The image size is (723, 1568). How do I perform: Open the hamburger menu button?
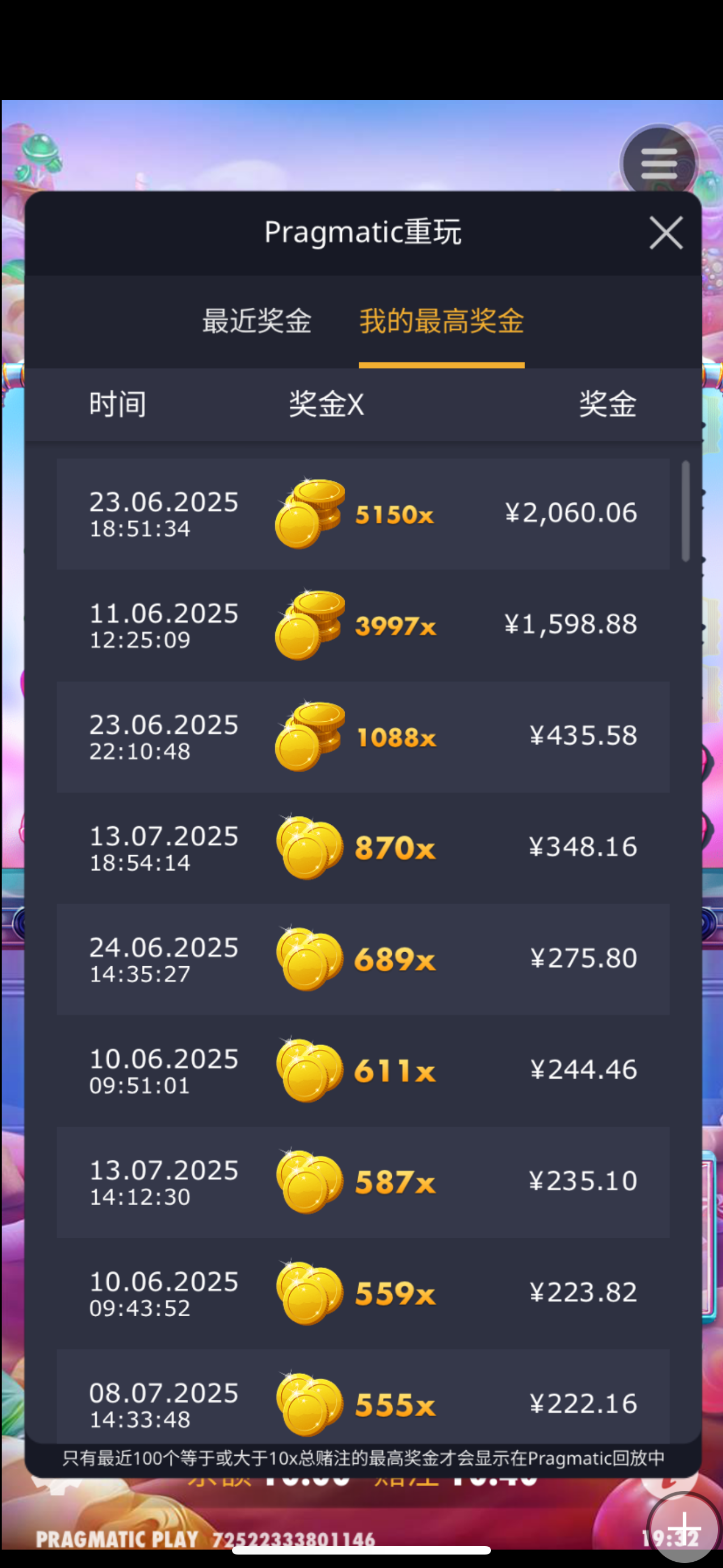[659, 163]
